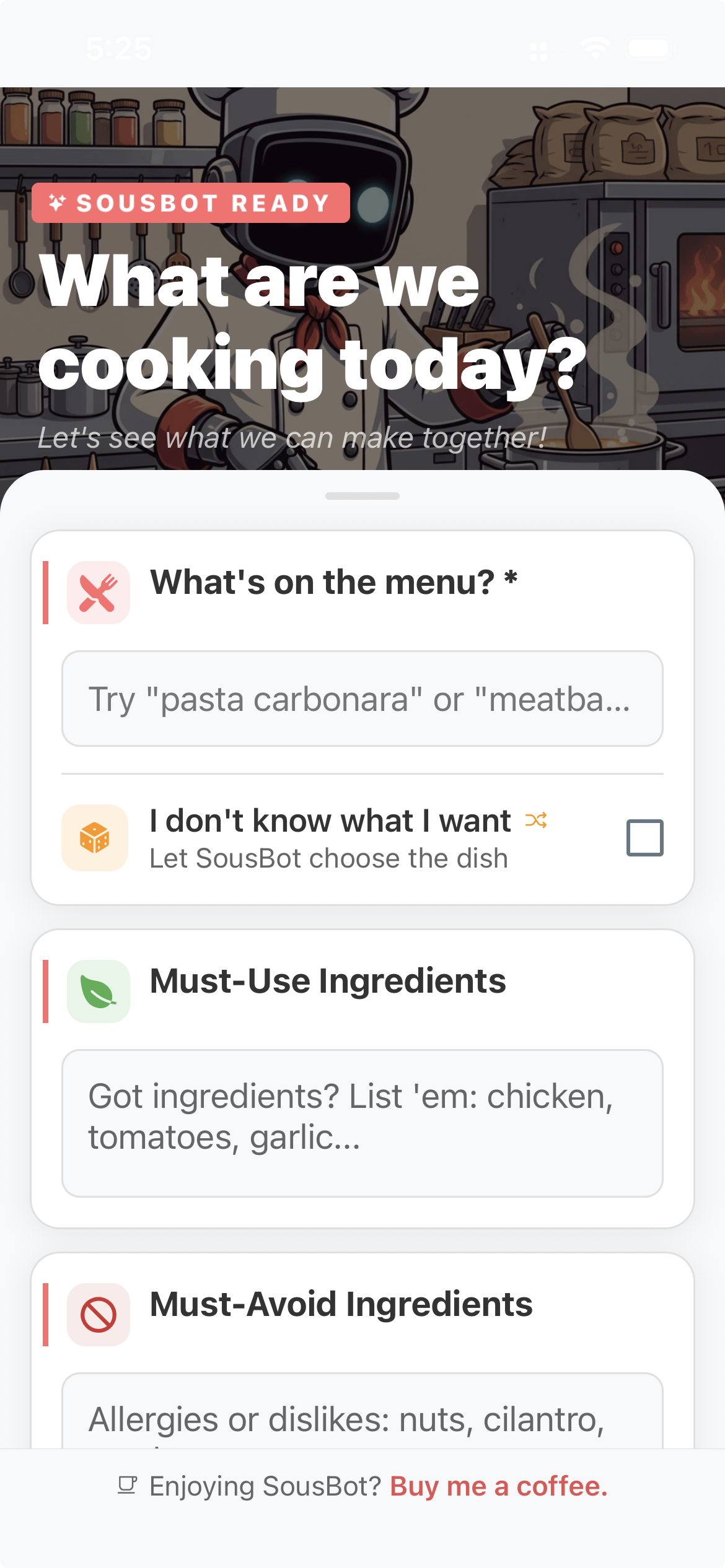Tap the crossed fork and knife menu icon
725x1568 pixels.
98,591
